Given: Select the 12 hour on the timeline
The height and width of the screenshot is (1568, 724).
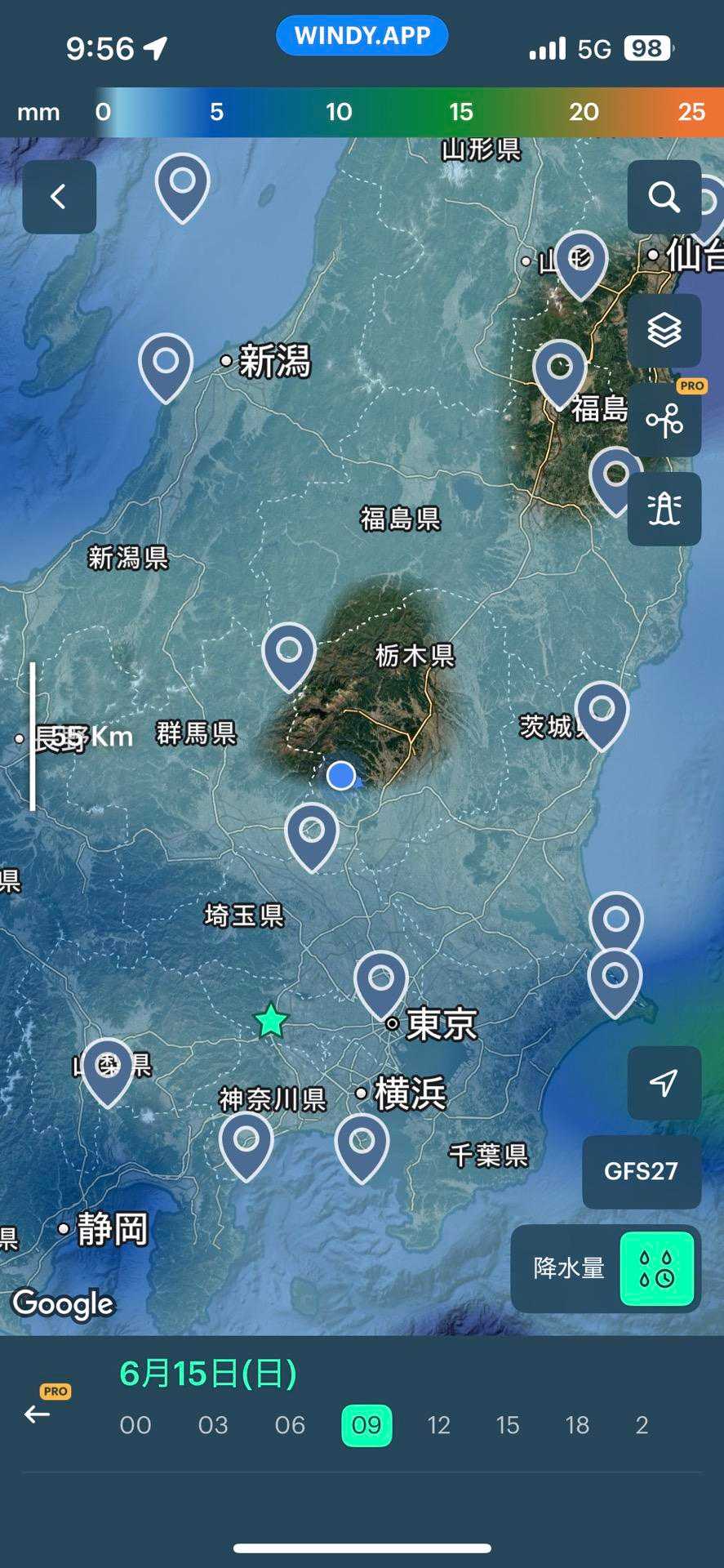Looking at the screenshot, I should (x=439, y=1425).
